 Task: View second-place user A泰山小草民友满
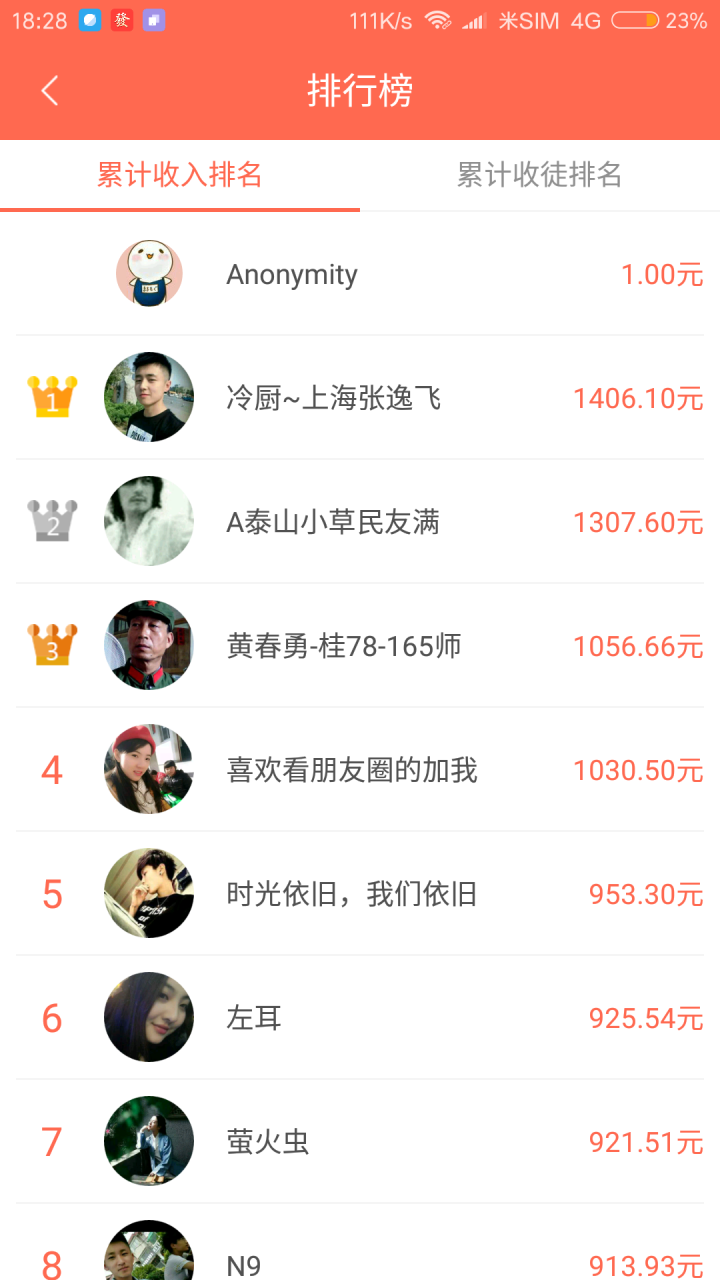(x=360, y=522)
